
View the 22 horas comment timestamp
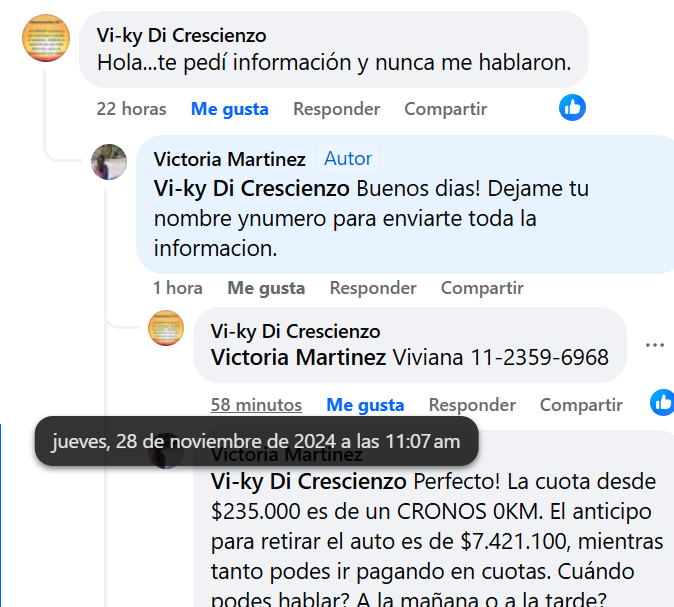click(x=131, y=109)
